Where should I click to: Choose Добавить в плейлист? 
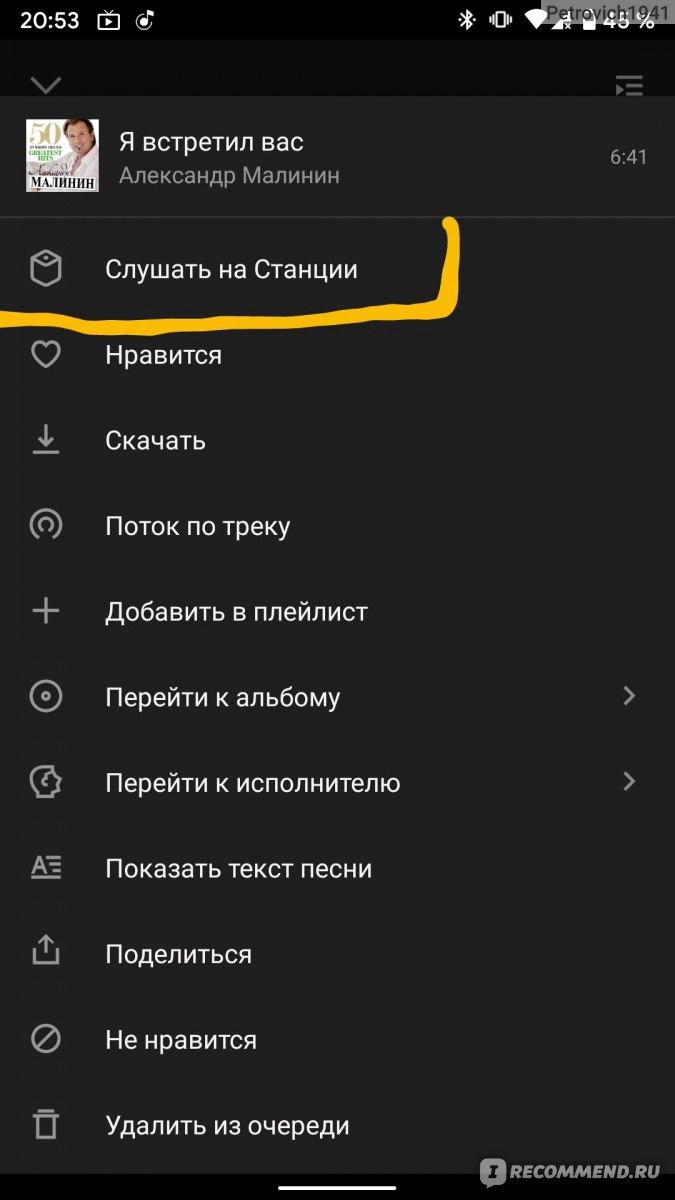(337, 612)
